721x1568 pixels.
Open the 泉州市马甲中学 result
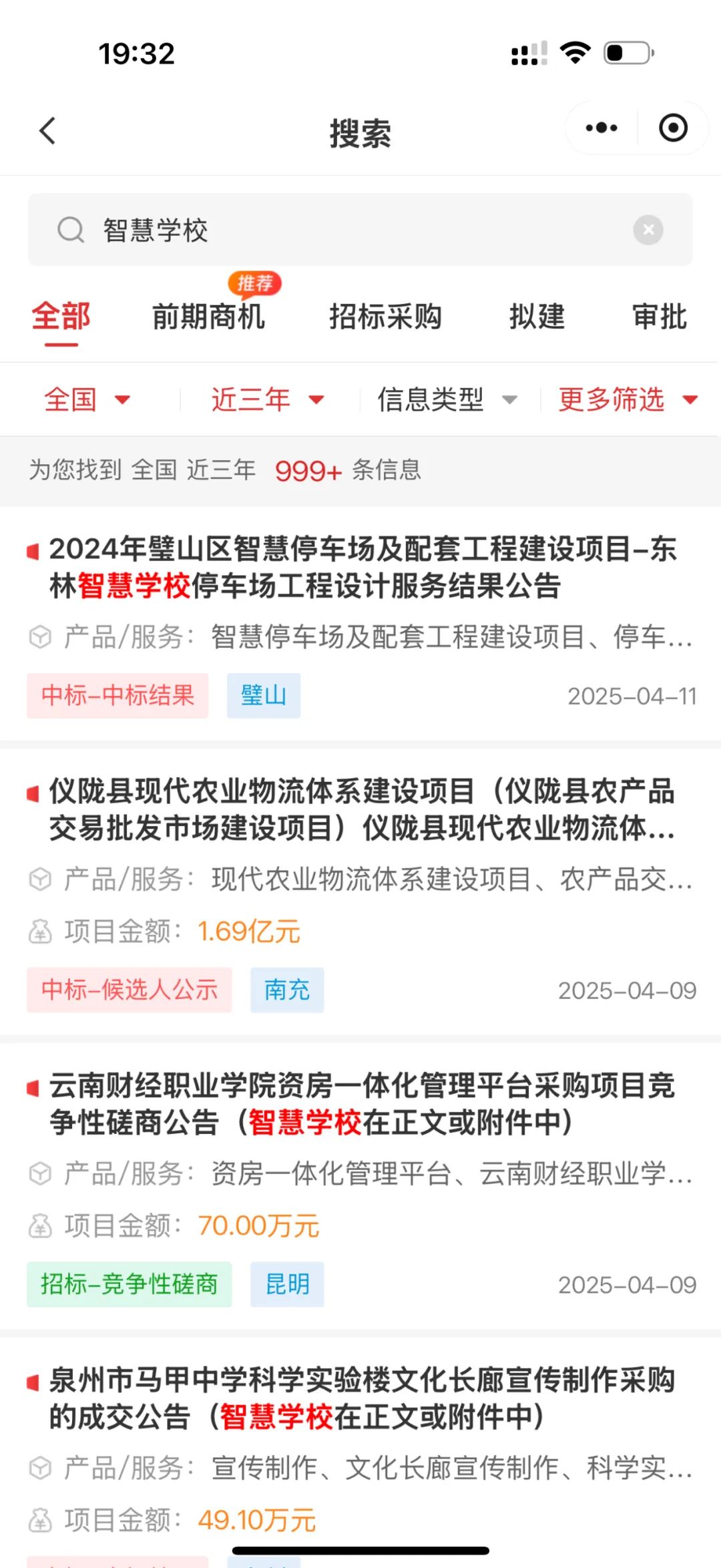click(x=360, y=1398)
